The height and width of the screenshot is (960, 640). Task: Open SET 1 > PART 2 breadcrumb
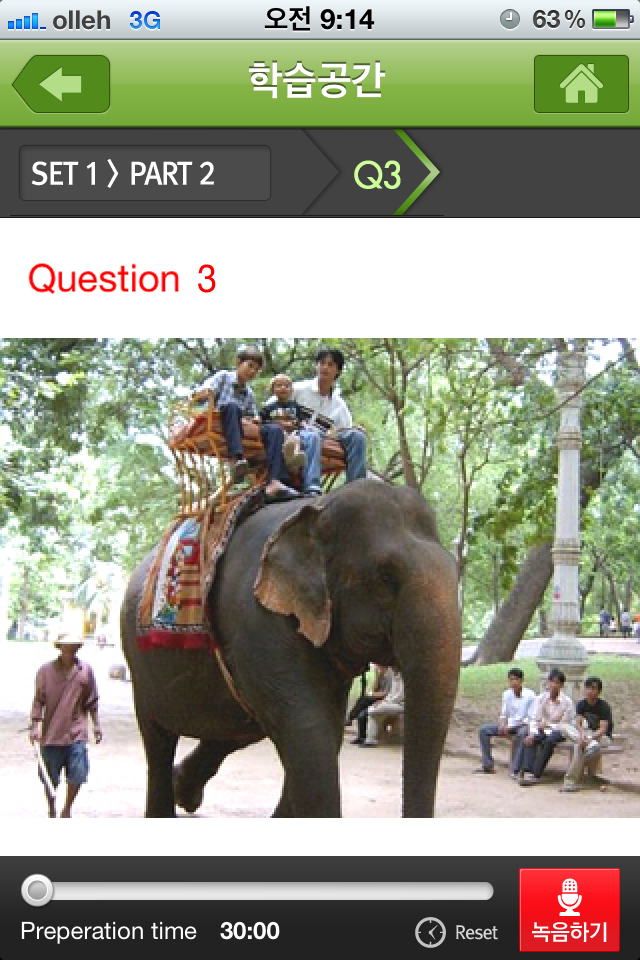click(x=144, y=174)
